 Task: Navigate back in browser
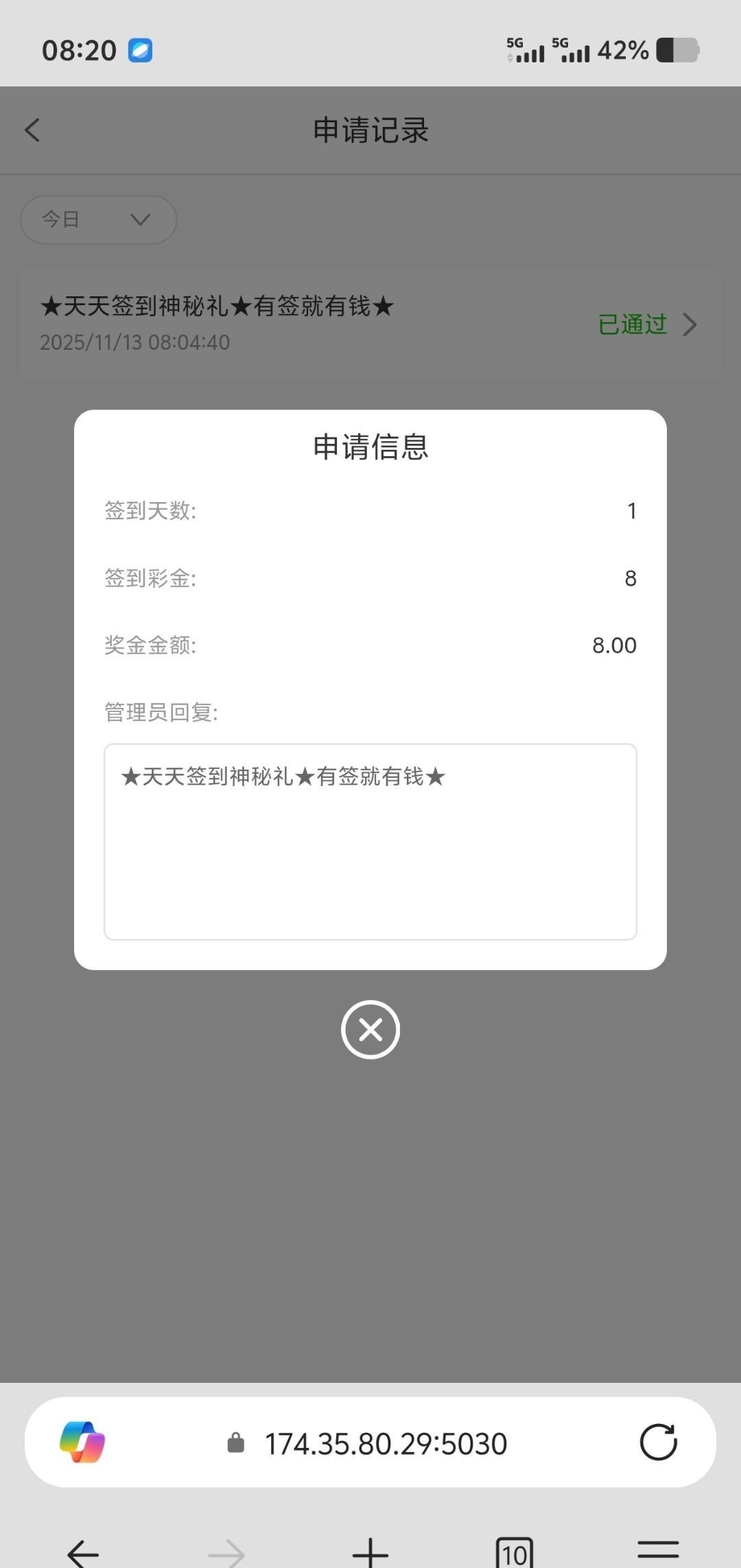(x=84, y=1553)
